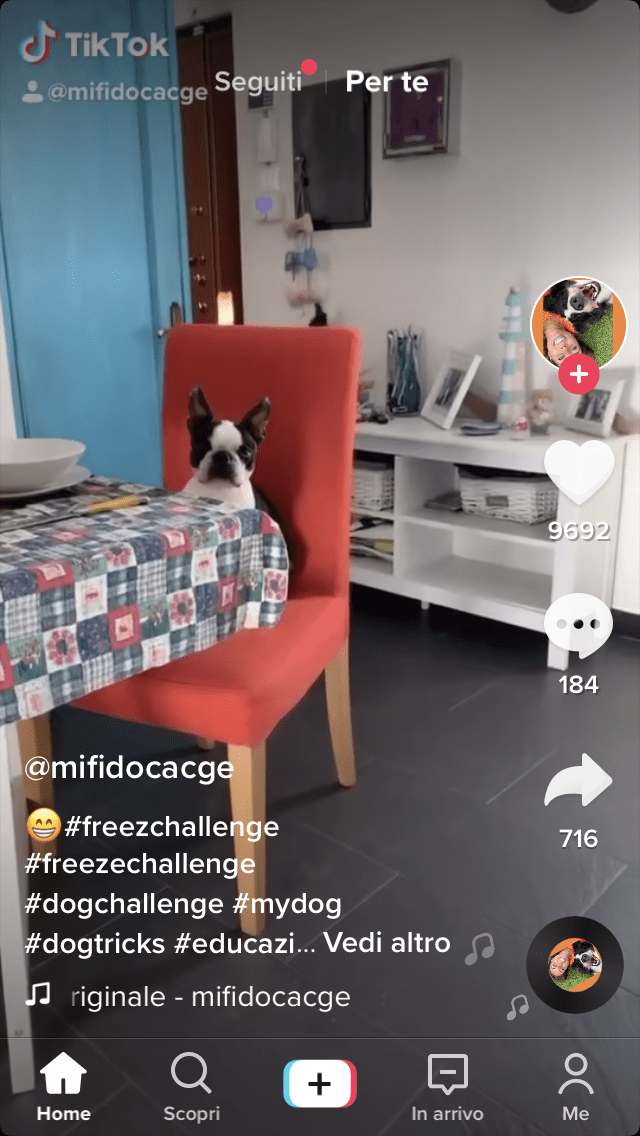Open the Me profile tab

point(575,1087)
